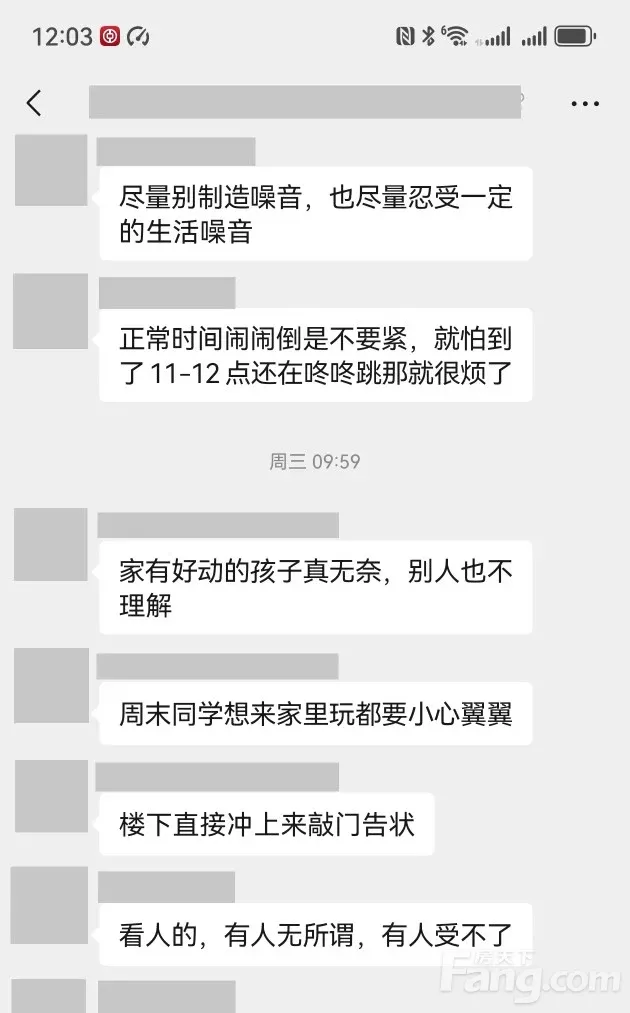Open the chat's three-dot options menu

coord(584,103)
